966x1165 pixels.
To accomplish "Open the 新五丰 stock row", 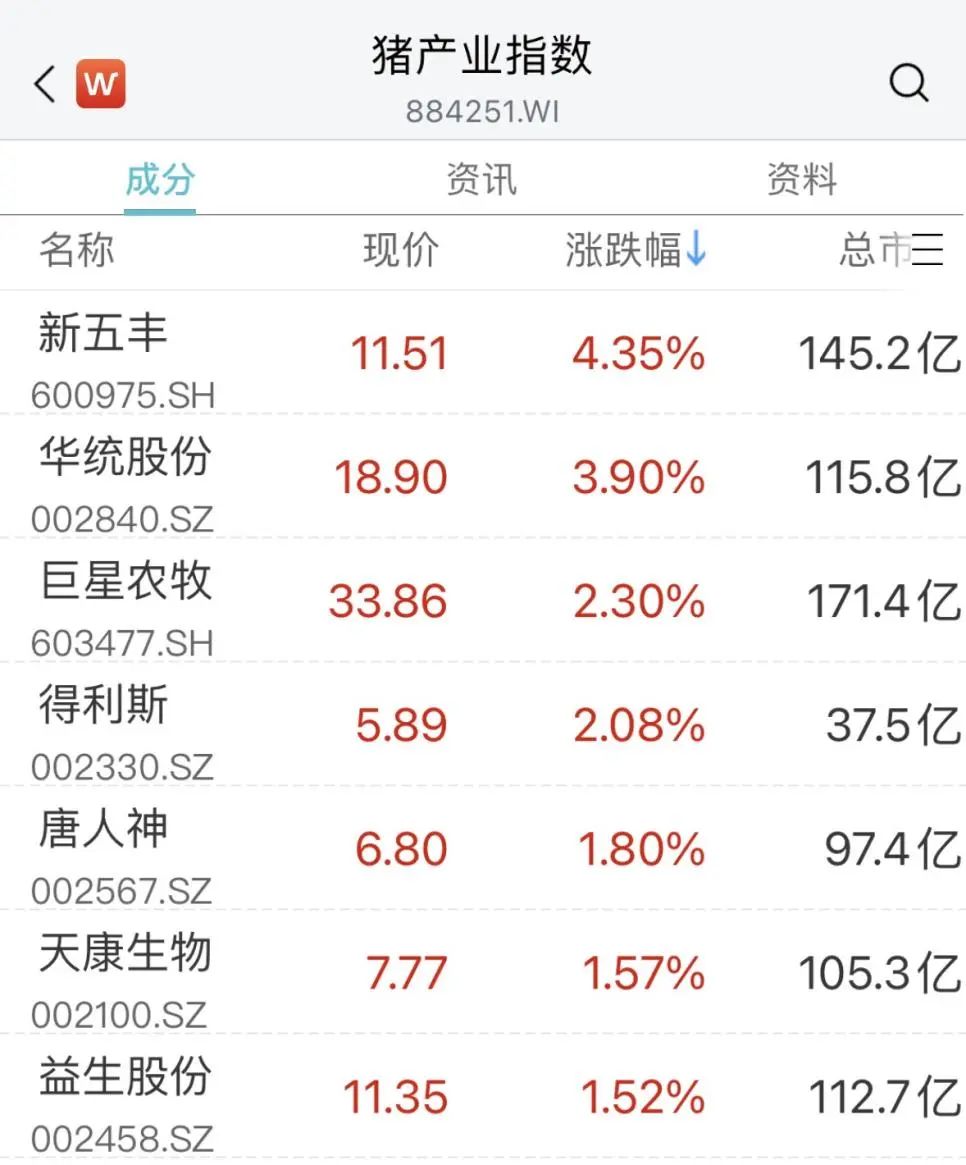I will (x=103, y=333).
